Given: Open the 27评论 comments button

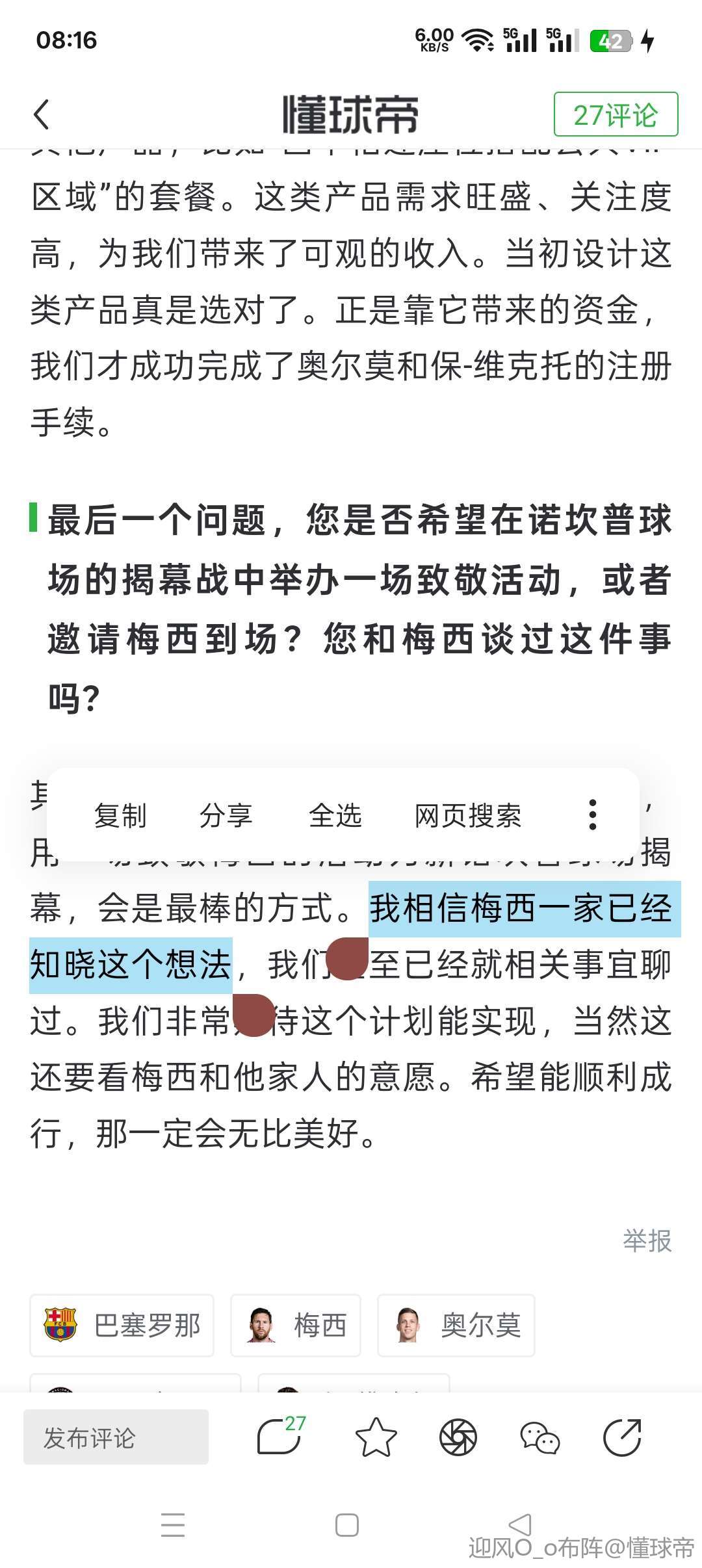Looking at the screenshot, I should pyautogui.click(x=615, y=114).
